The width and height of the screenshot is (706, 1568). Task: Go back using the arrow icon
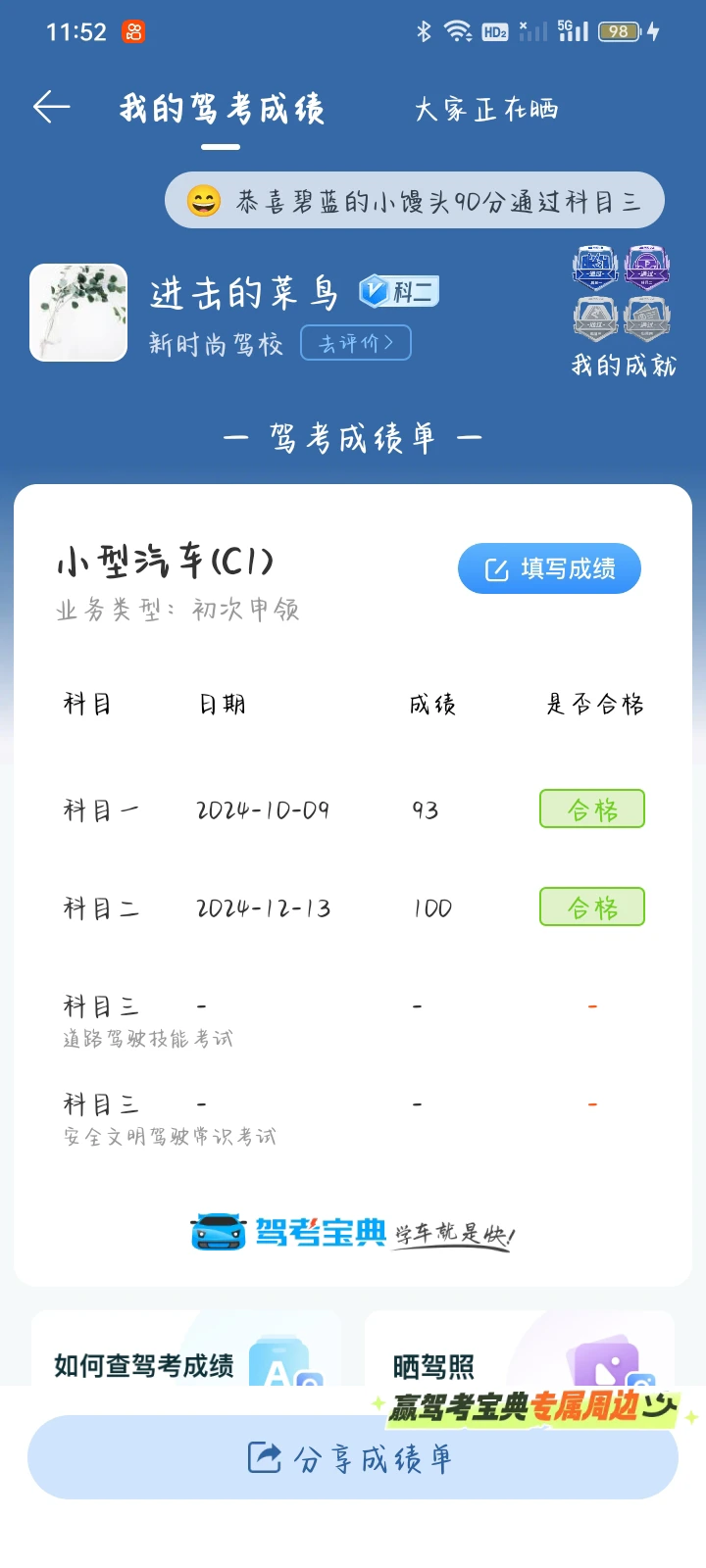pyautogui.click(x=52, y=107)
